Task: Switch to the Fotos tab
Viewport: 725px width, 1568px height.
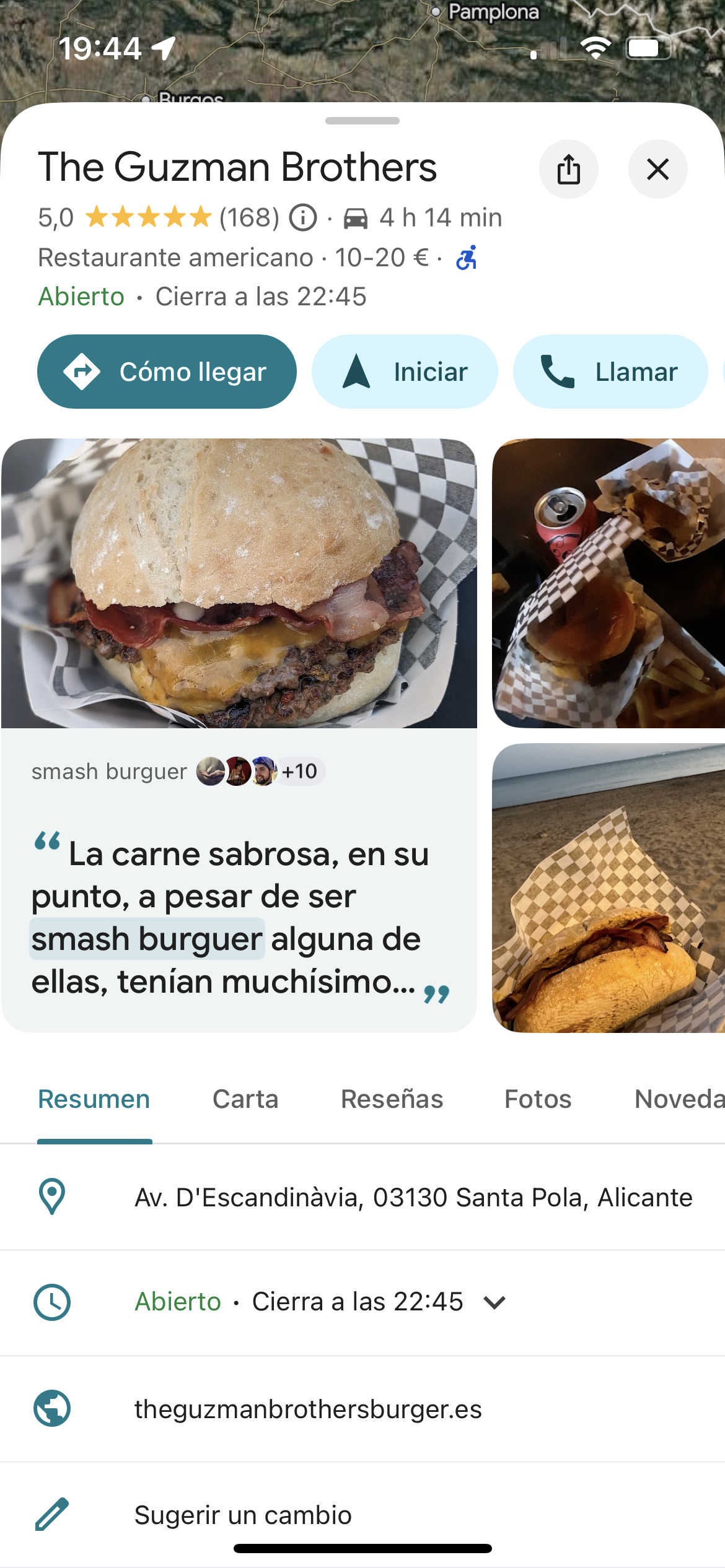Action: 538,1099
